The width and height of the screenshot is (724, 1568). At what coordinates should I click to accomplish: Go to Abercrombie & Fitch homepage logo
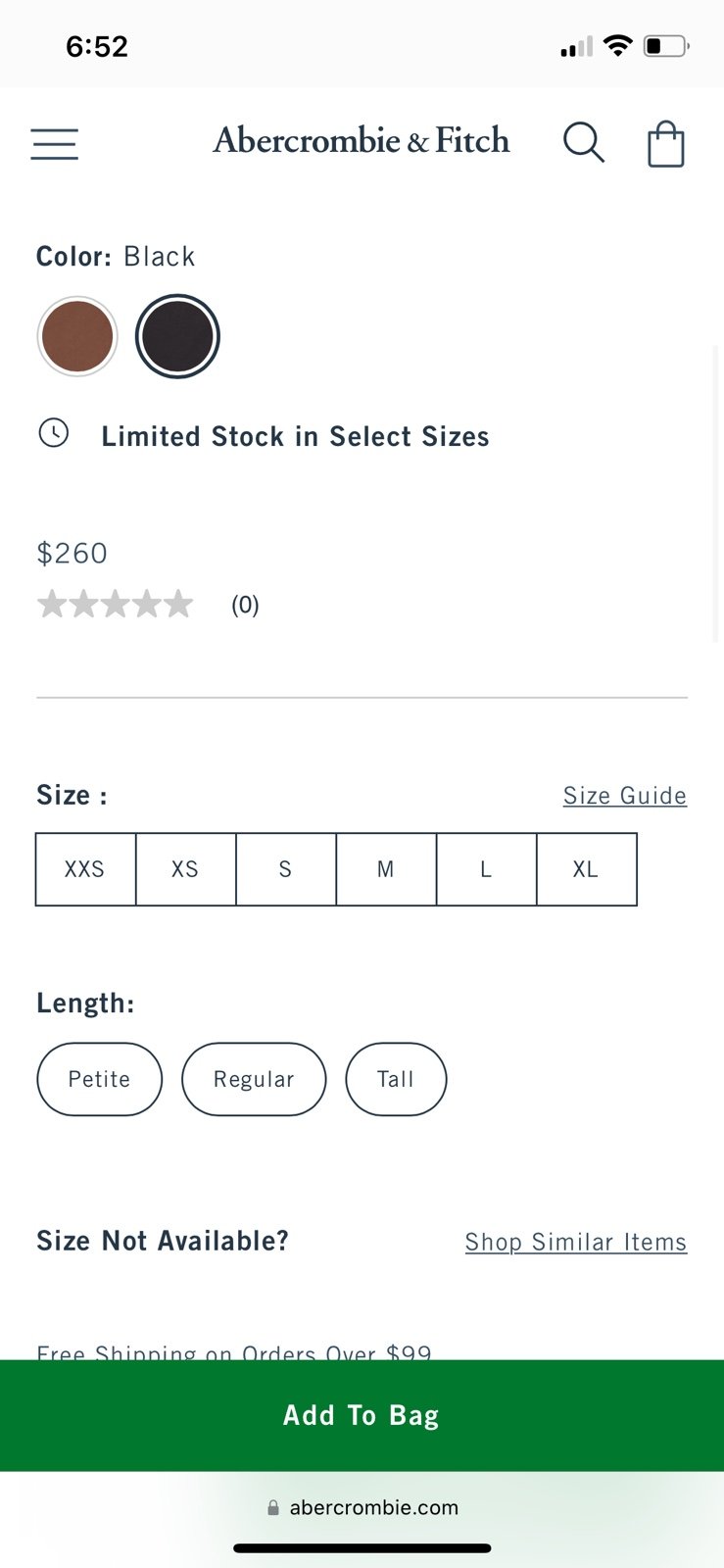click(x=362, y=140)
